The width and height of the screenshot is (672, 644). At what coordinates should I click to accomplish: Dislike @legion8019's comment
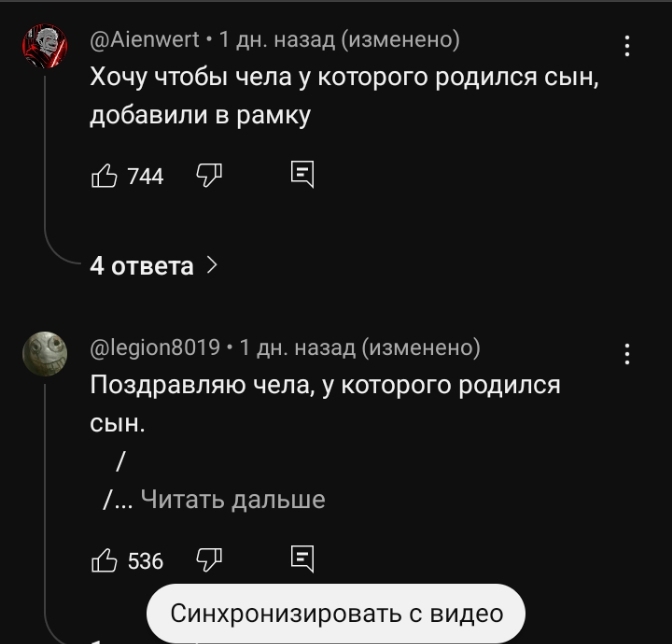[x=208, y=561]
